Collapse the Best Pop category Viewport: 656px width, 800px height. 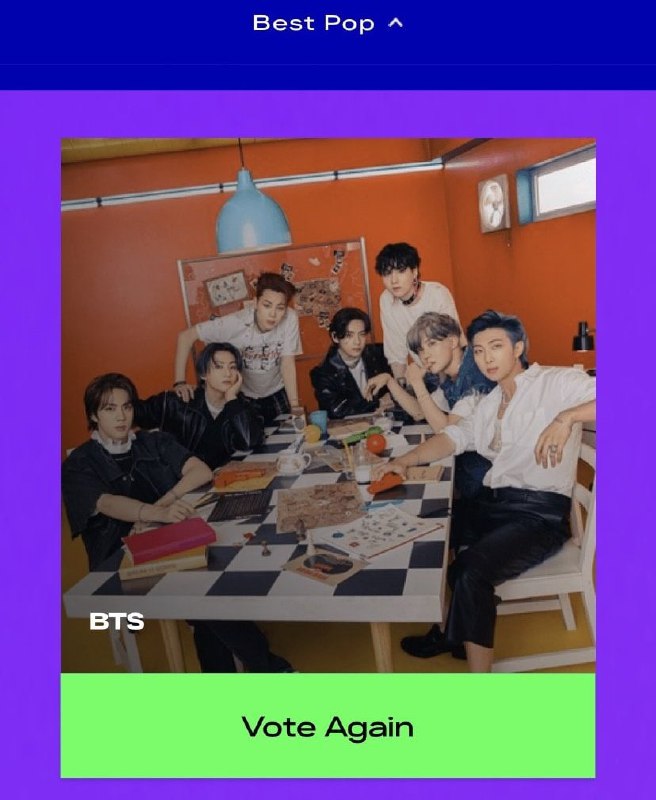[x=328, y=23]
